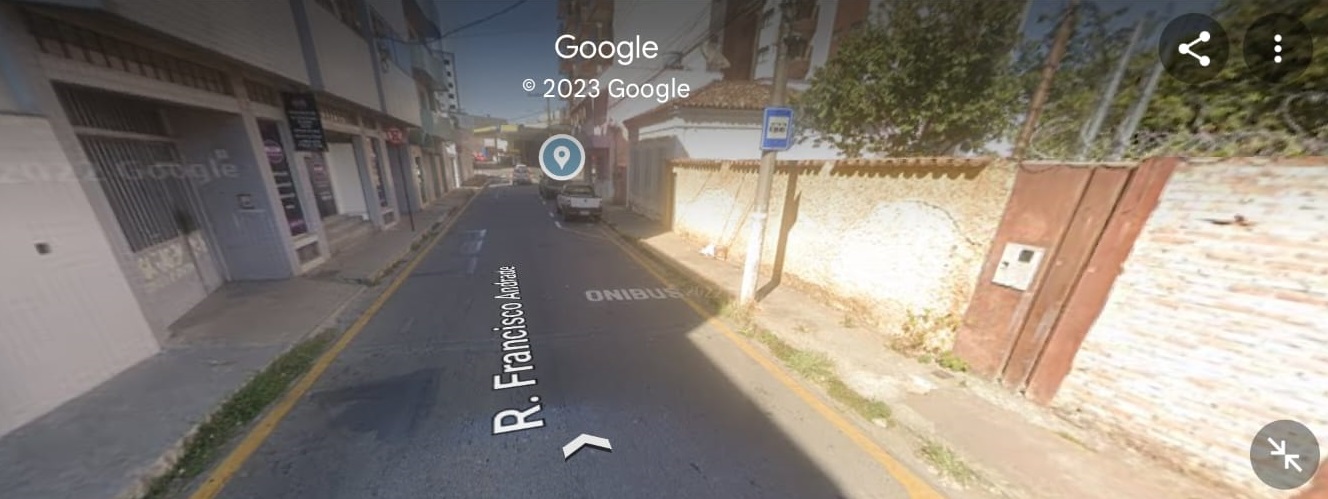Move forward along R. Francisco Andrade

587,446
